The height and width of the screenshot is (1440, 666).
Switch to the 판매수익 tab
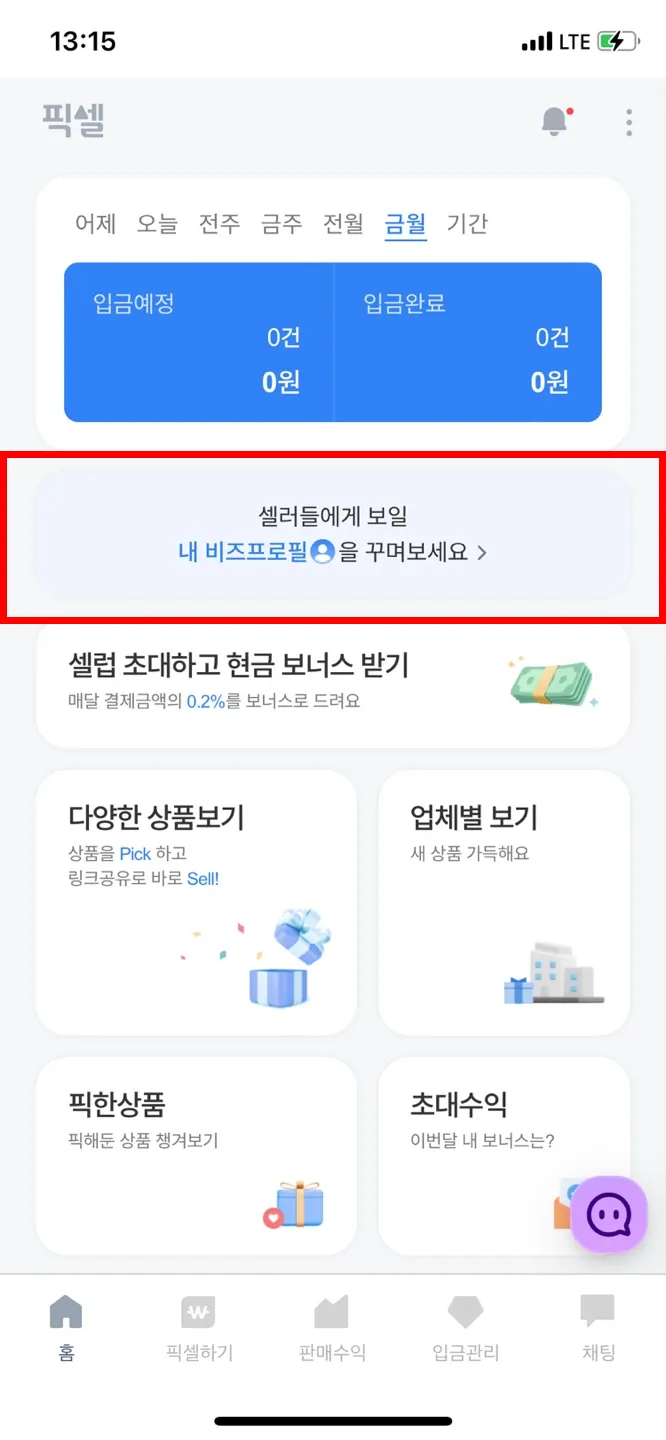[332, 1326]
